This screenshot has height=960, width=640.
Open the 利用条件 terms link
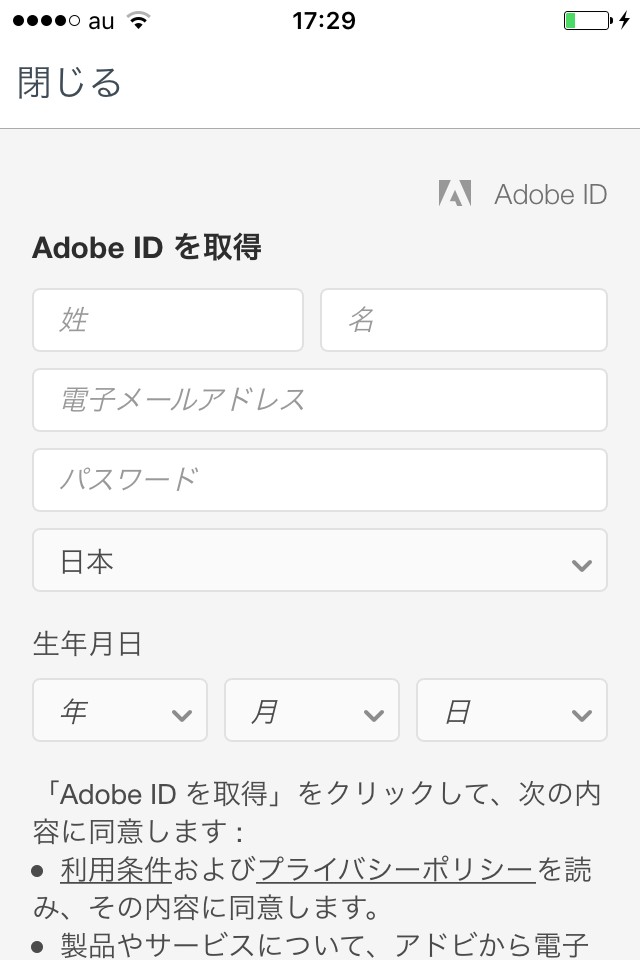pyautogui.click(x=116, y=870)
